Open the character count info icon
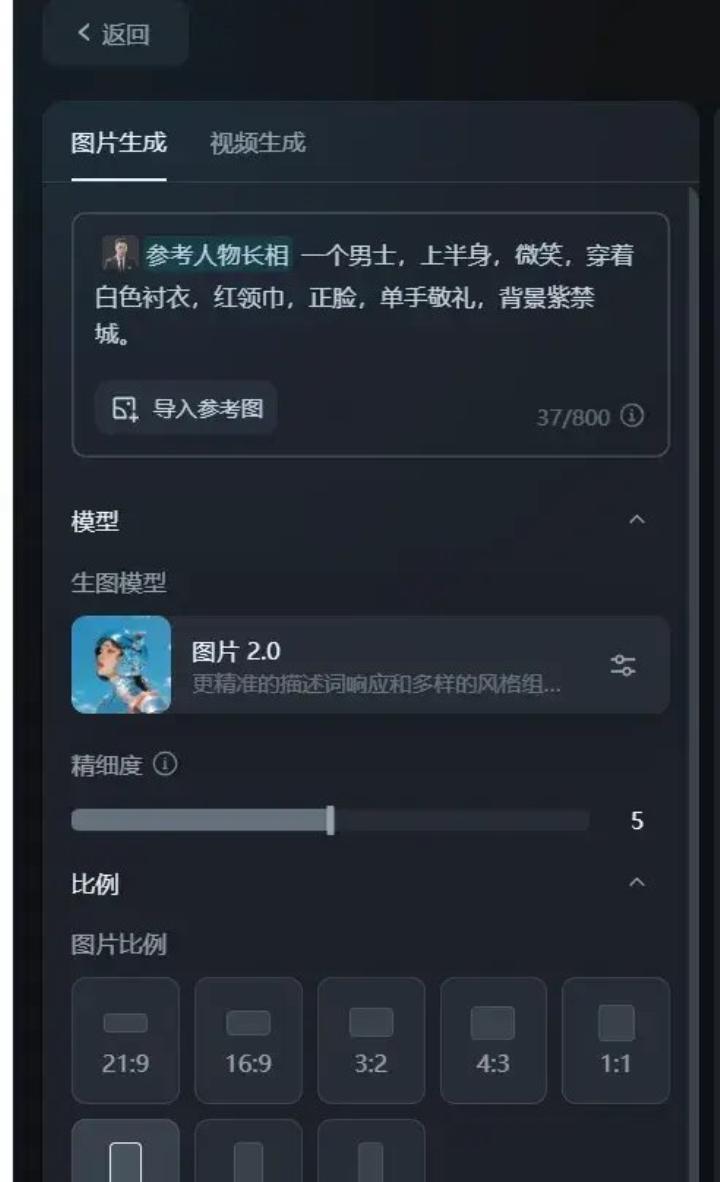Viewport: 720px width, 1182px height. point(632,415)
